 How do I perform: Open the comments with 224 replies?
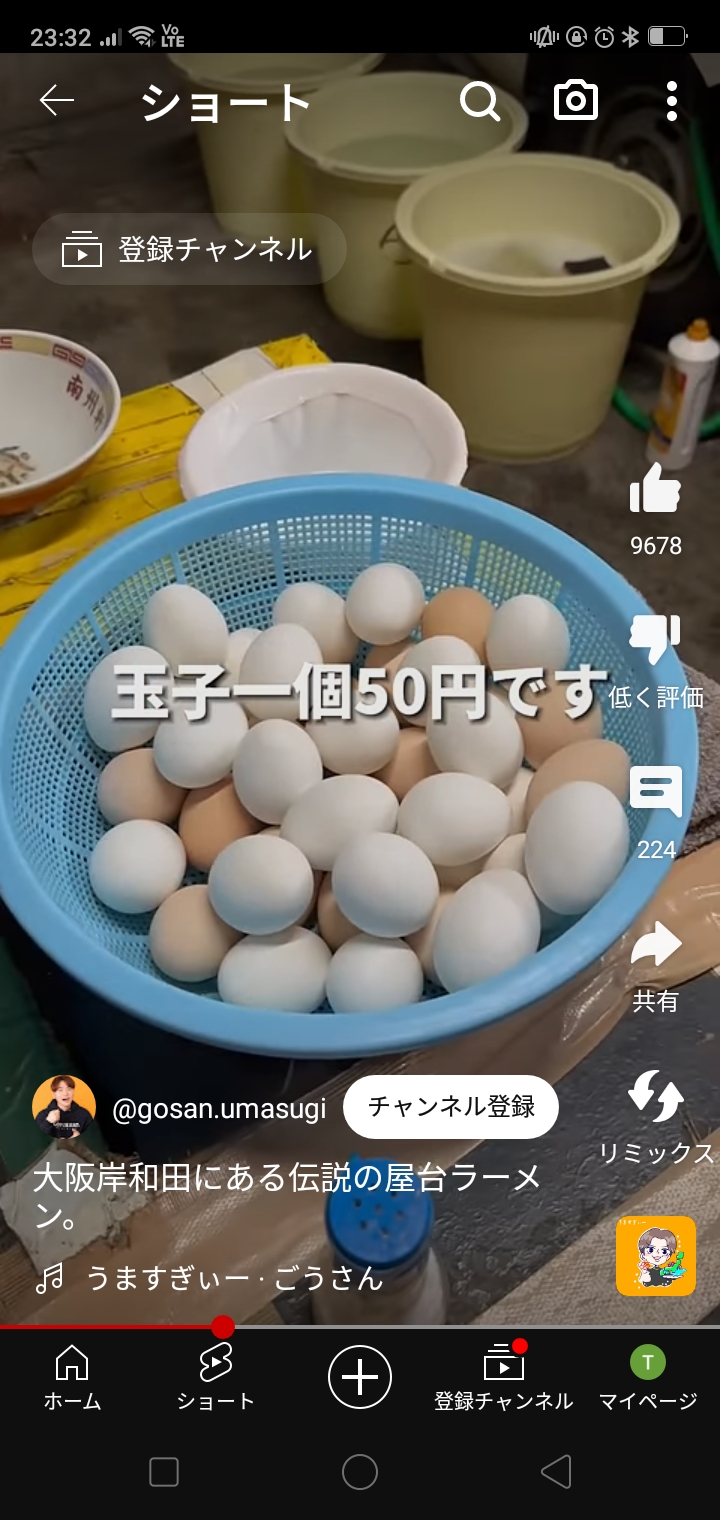pyautogui.click(x=655, y=792)
